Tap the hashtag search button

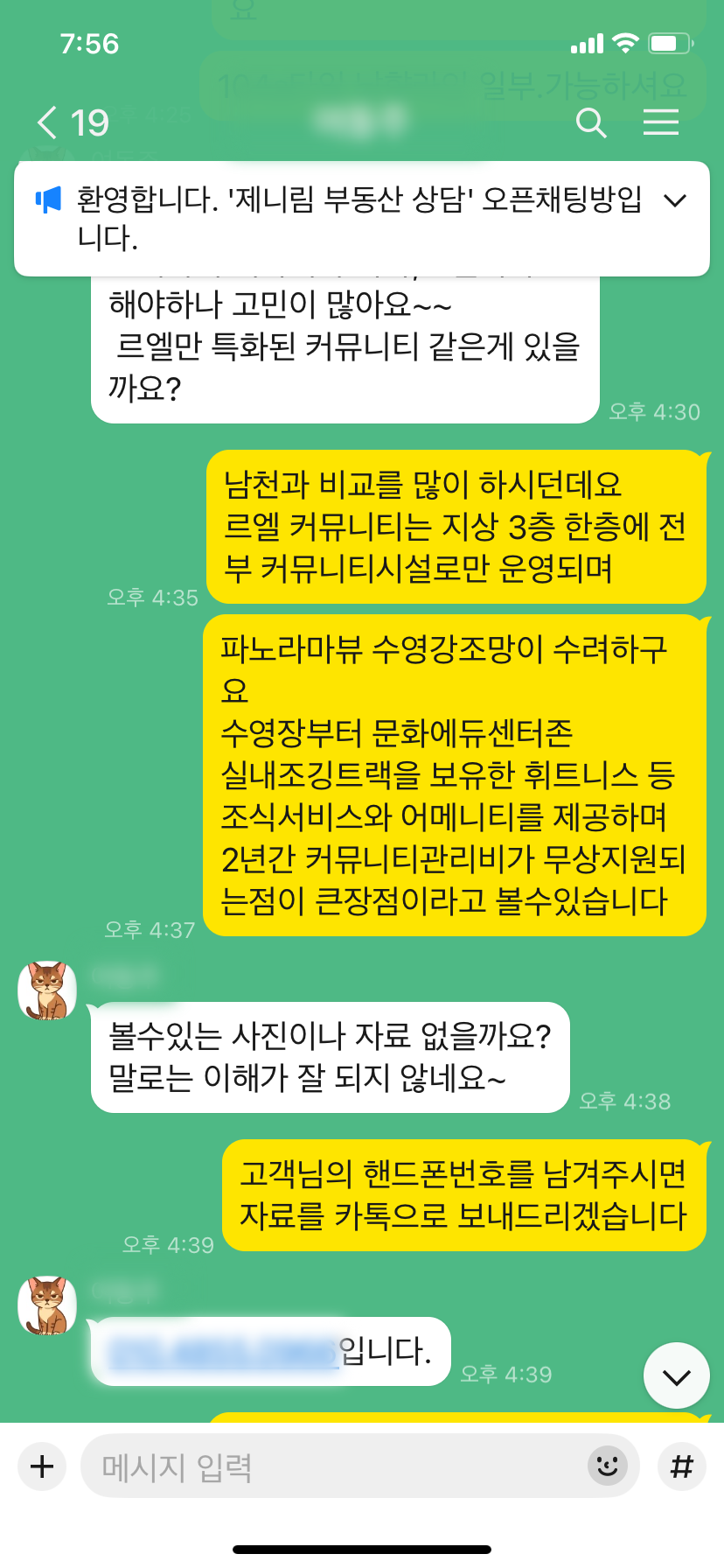tap(681, 1466)
